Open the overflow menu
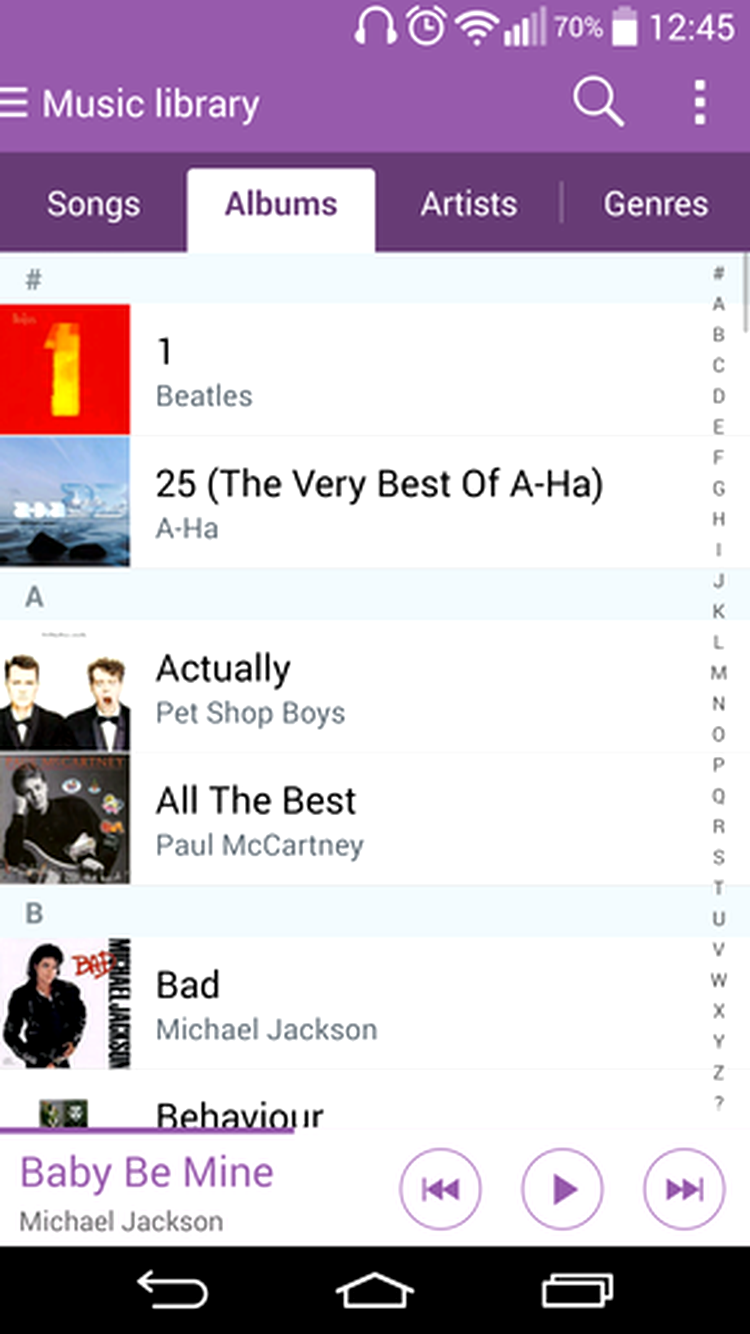 pyautogui.click(x=700, y=102)
